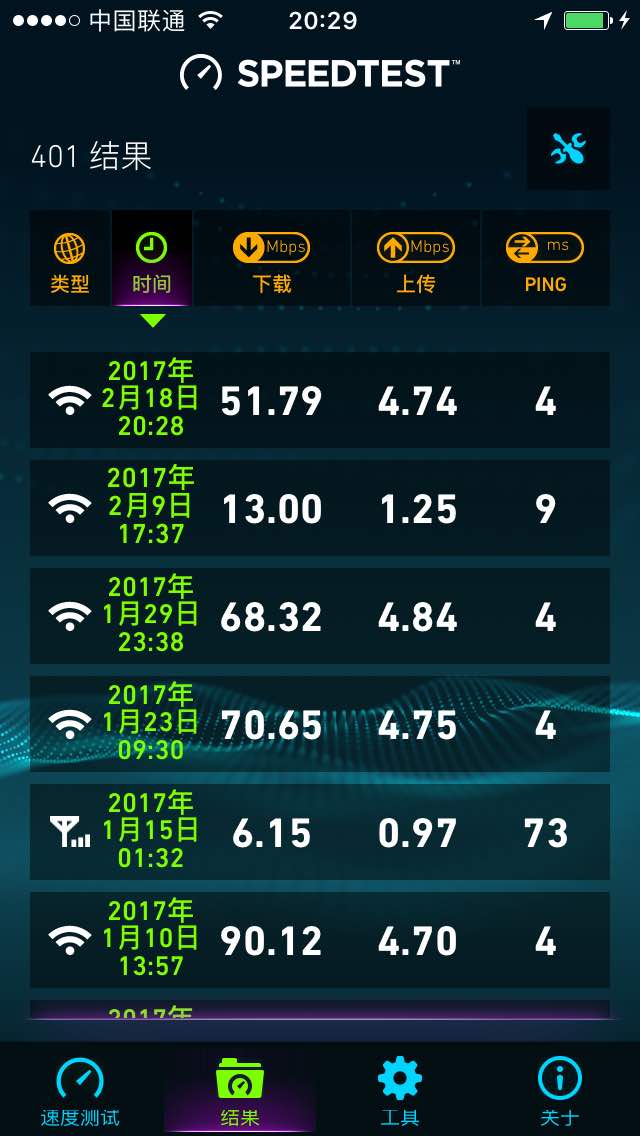Sort results by 下载 speed
Screen dimensions: 640x1136
[x=271, y=260]
